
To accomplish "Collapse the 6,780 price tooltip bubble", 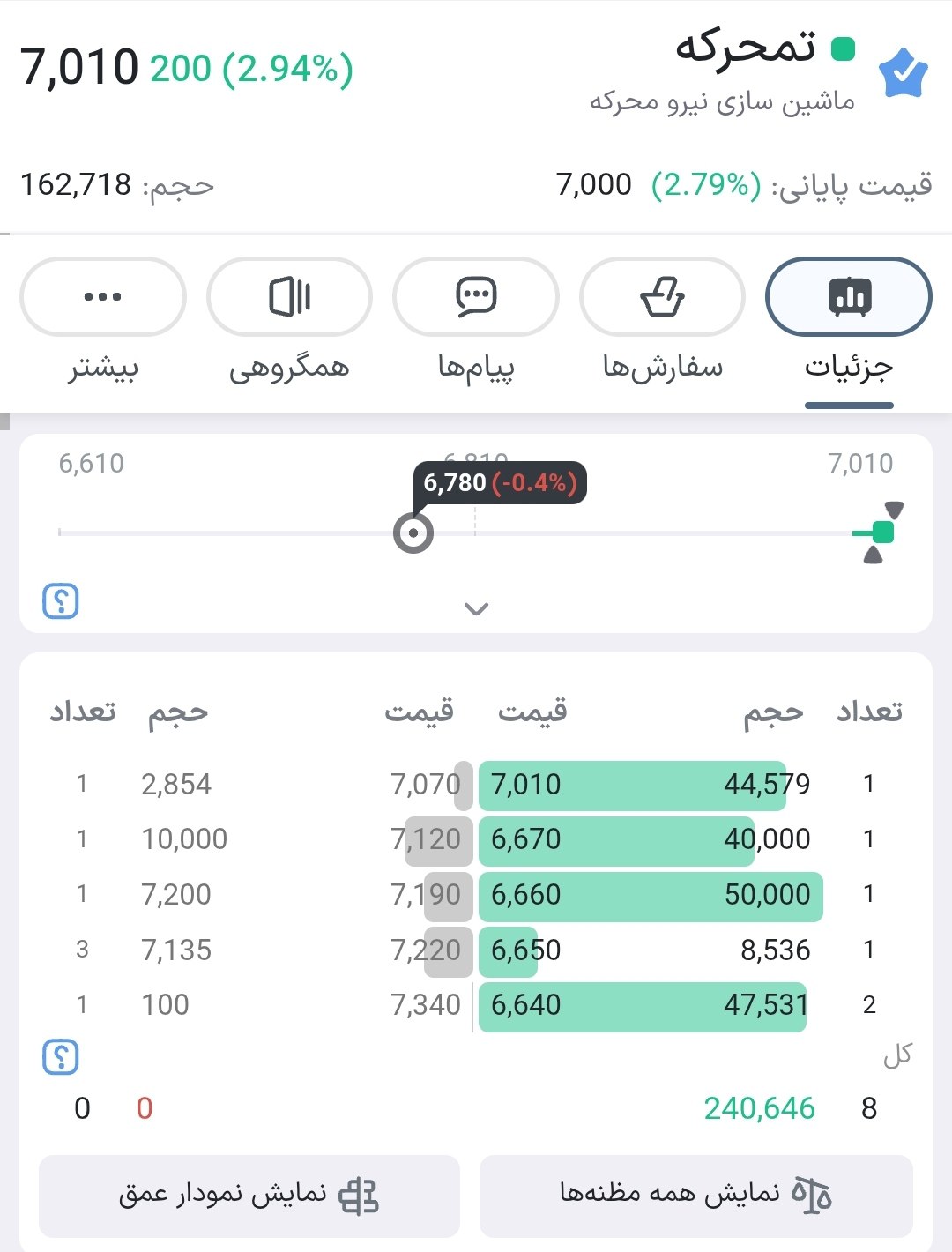I will pyautogui.click(x=500, y=483).
